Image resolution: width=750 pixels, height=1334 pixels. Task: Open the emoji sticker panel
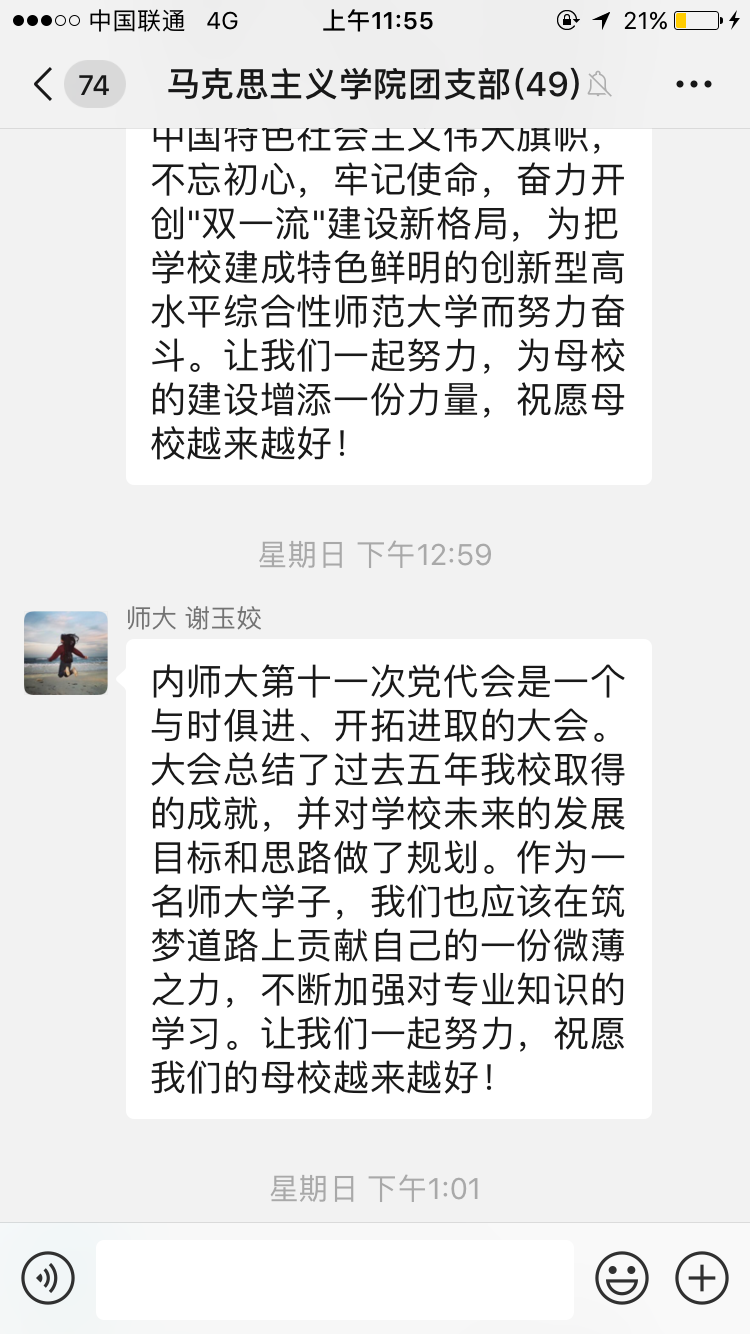[x=622, y=1277]
